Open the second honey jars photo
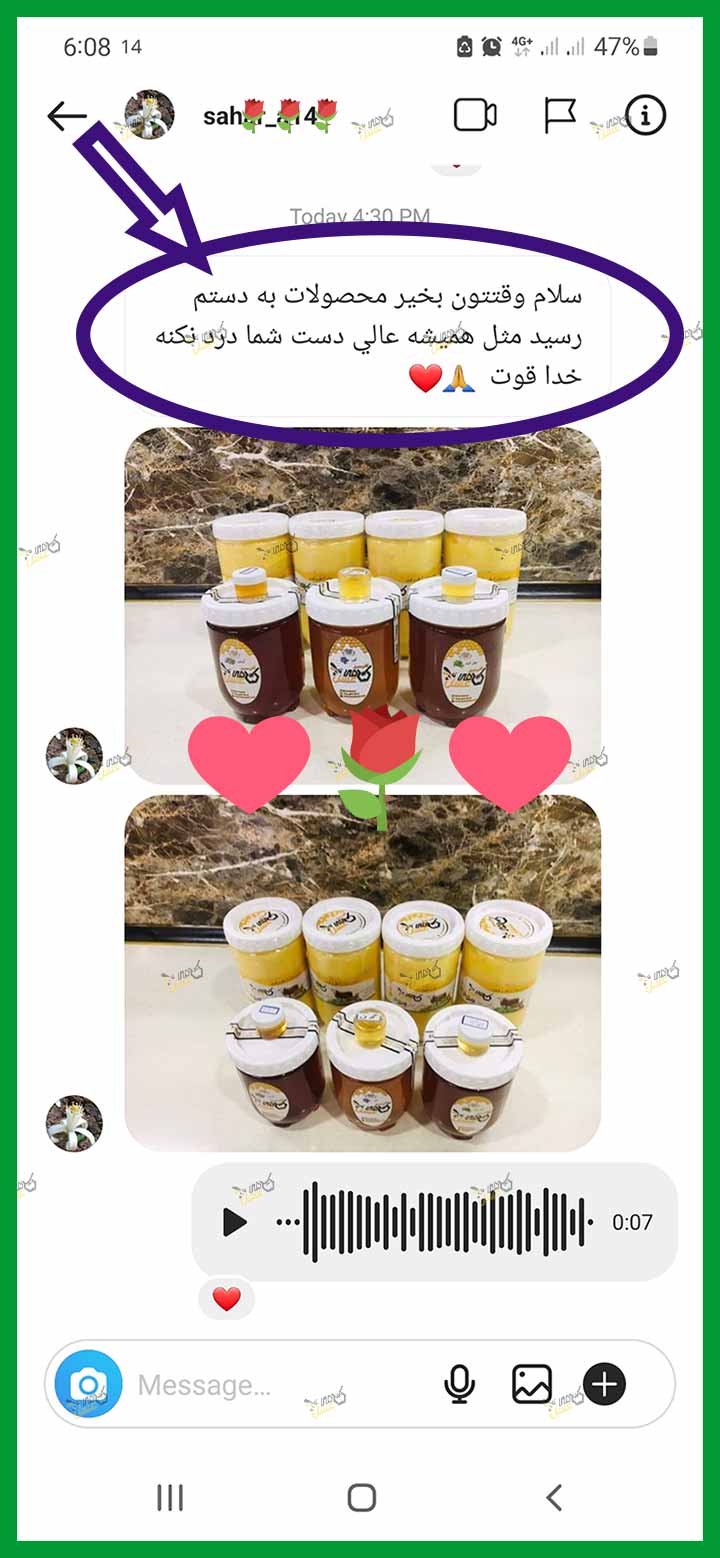The height and width of the screenshot is (1558, 720). [362, 973]
